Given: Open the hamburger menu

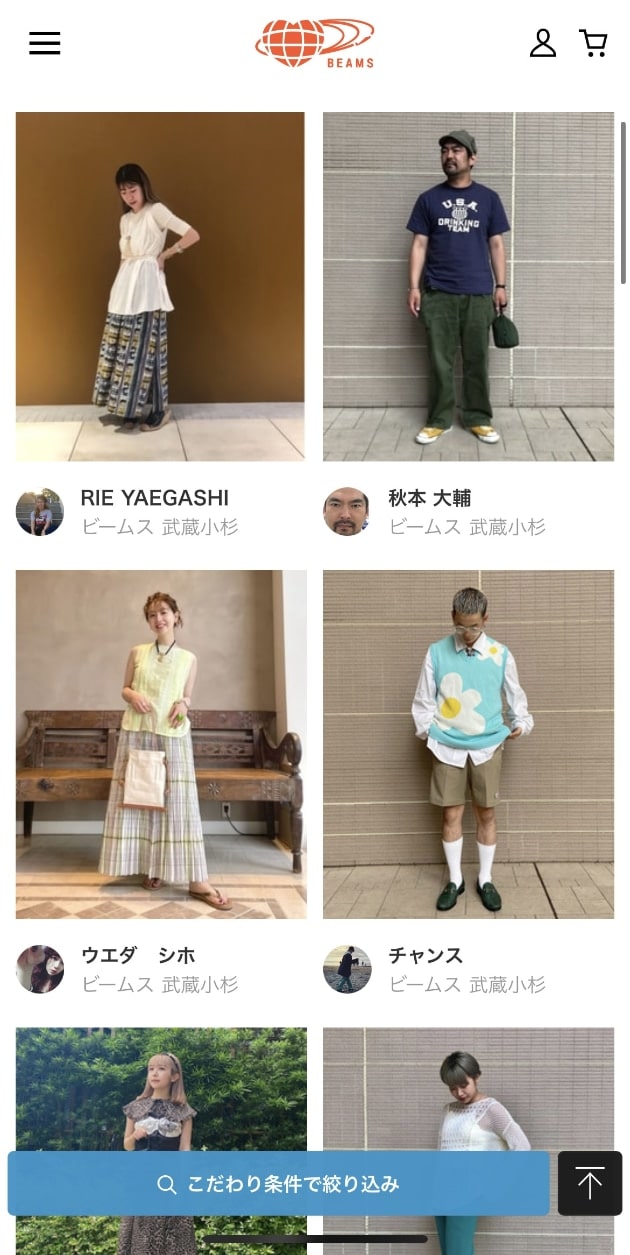Looking at the screenshot, I should pyautogui.click(x=44, y=43).
